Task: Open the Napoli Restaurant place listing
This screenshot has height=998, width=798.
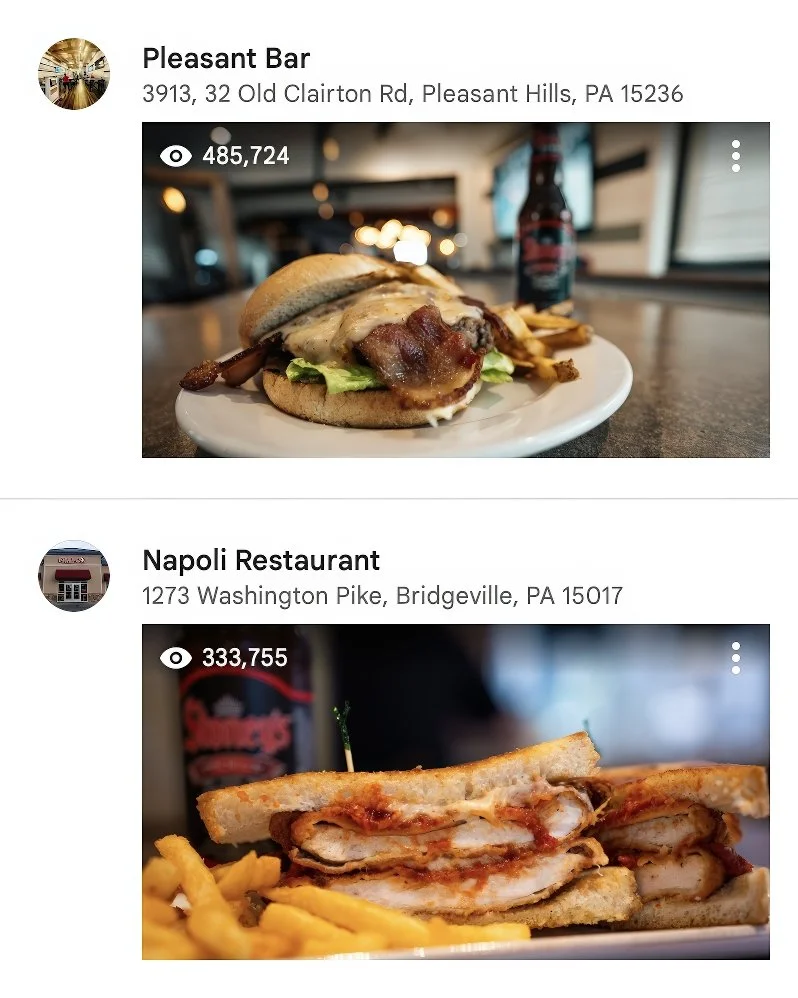Action: click(261, 560)
